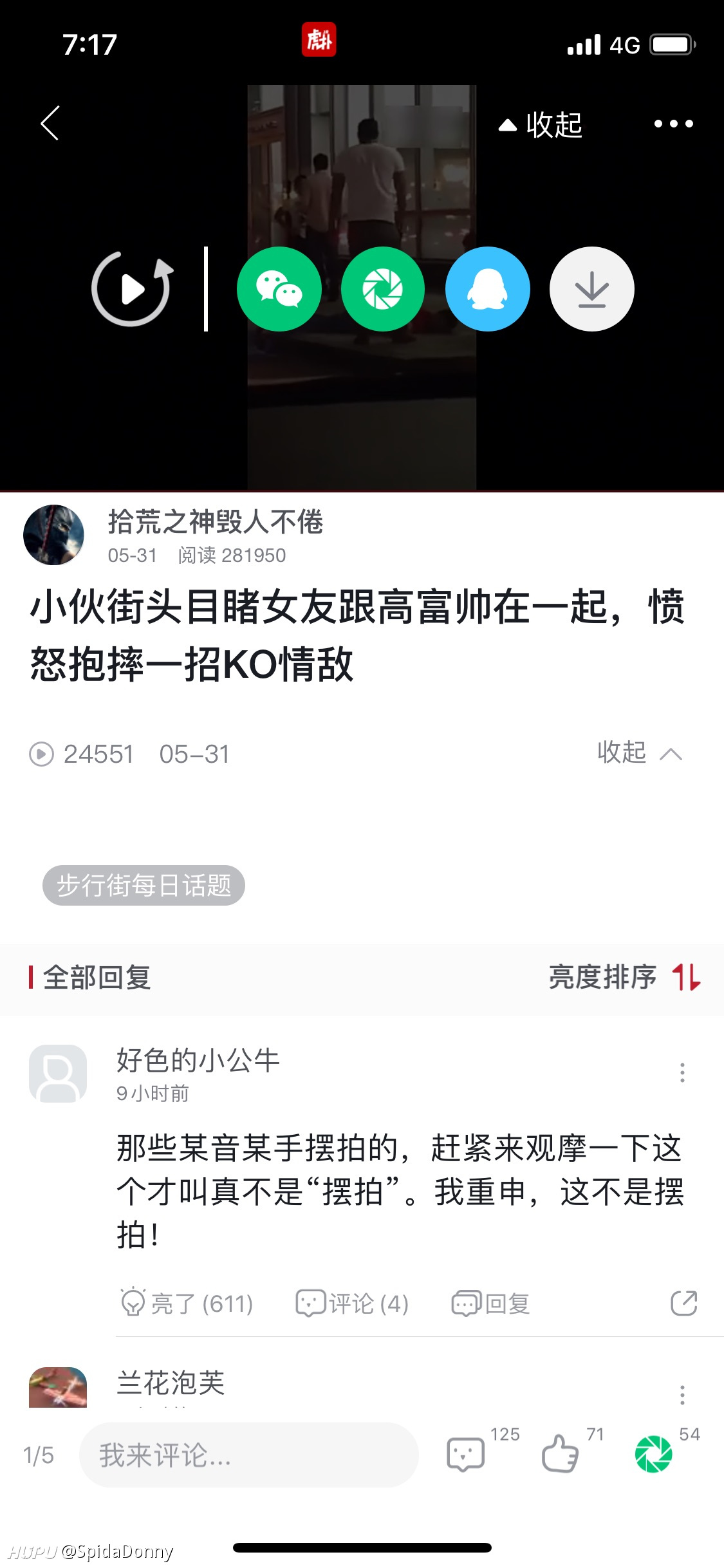Share 好色的小公牛's comment
Viewport: 724px width, 1568px height.
click(683, 1303)
